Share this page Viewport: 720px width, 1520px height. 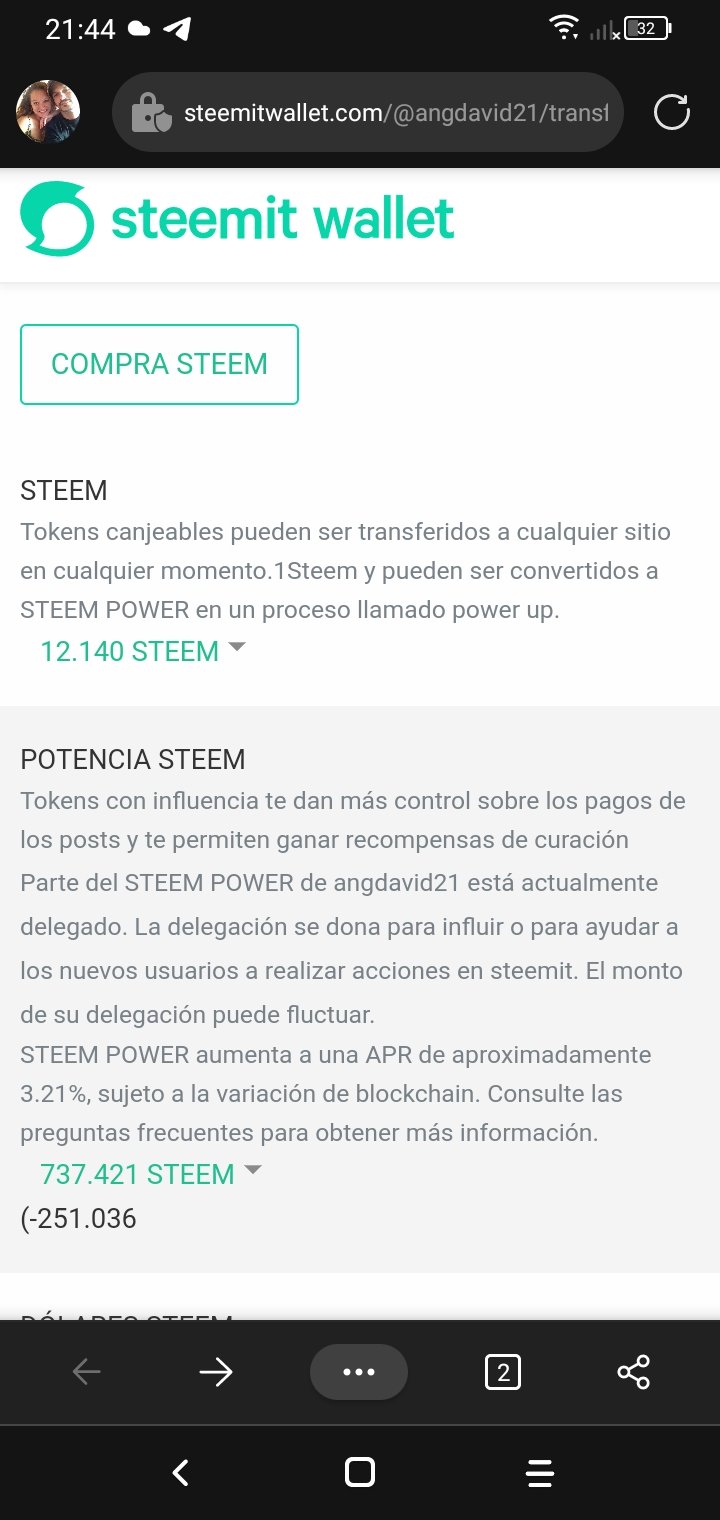point(634,1372)
